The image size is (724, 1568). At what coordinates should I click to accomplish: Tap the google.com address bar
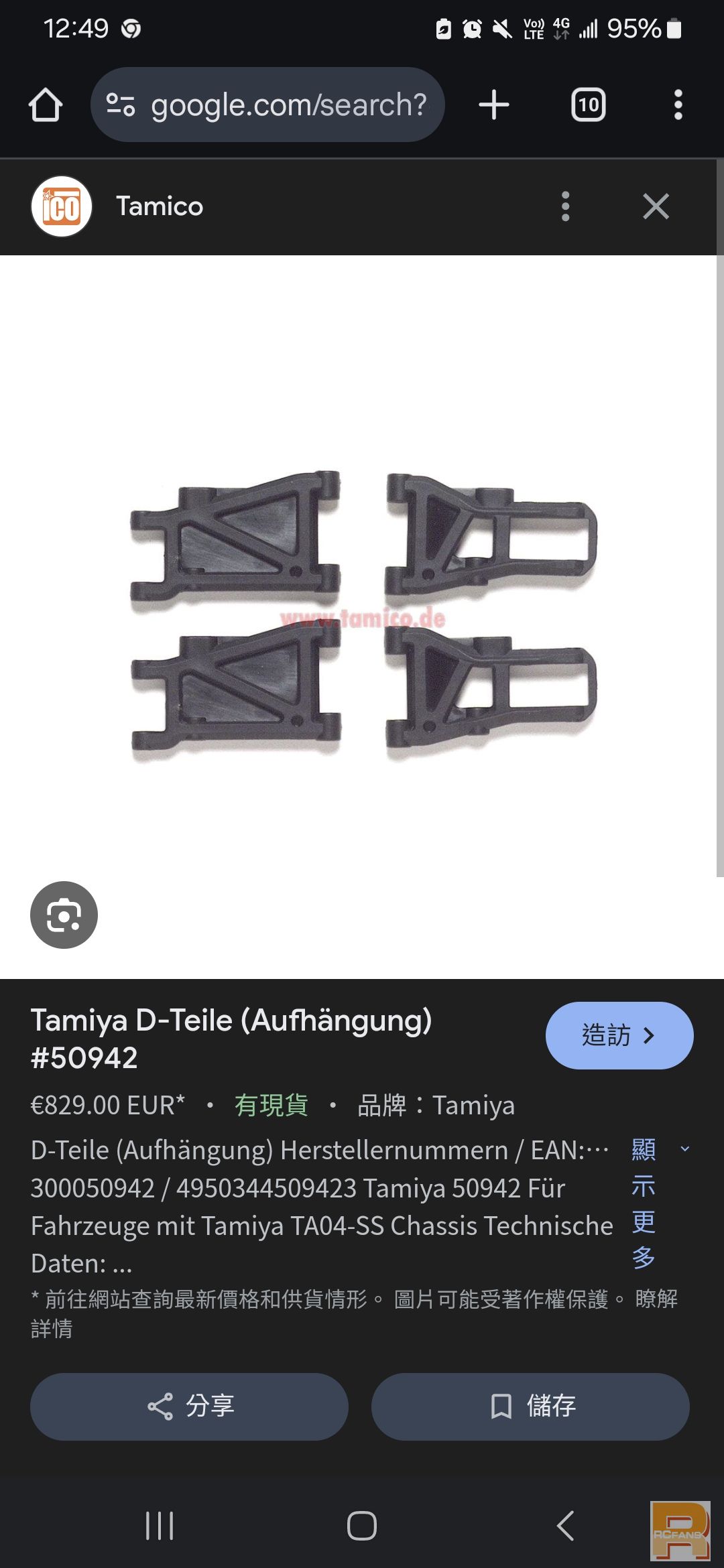click(267, 105)
